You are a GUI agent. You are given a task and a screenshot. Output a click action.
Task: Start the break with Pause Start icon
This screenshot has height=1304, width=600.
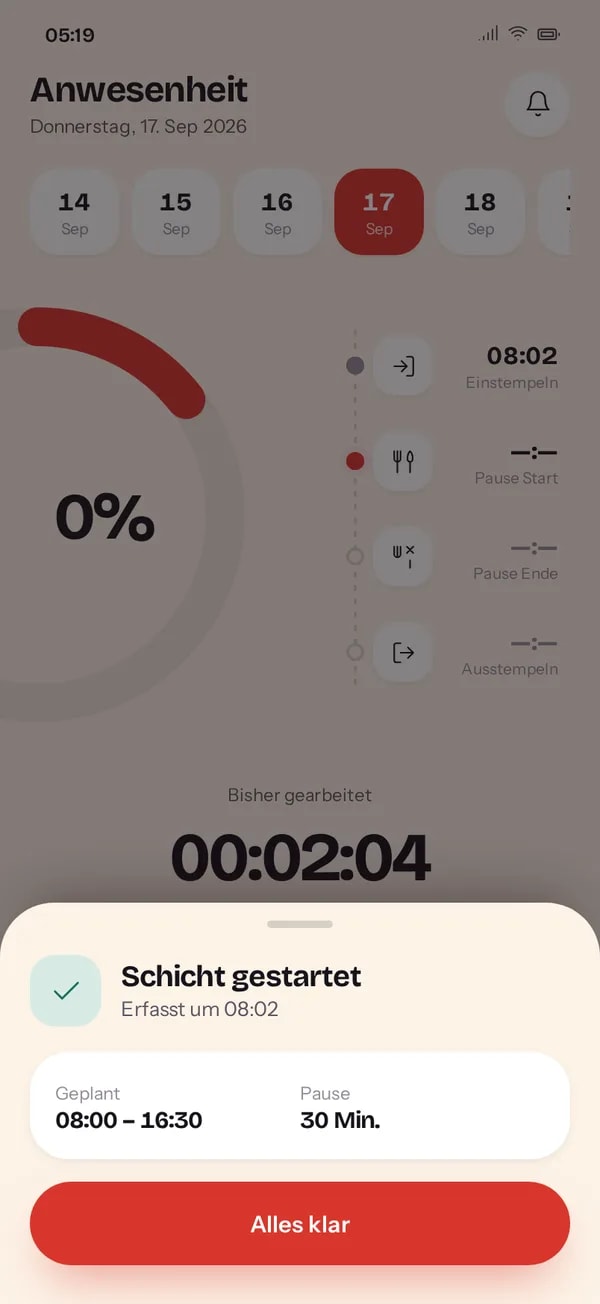click(x=403, y=461)
